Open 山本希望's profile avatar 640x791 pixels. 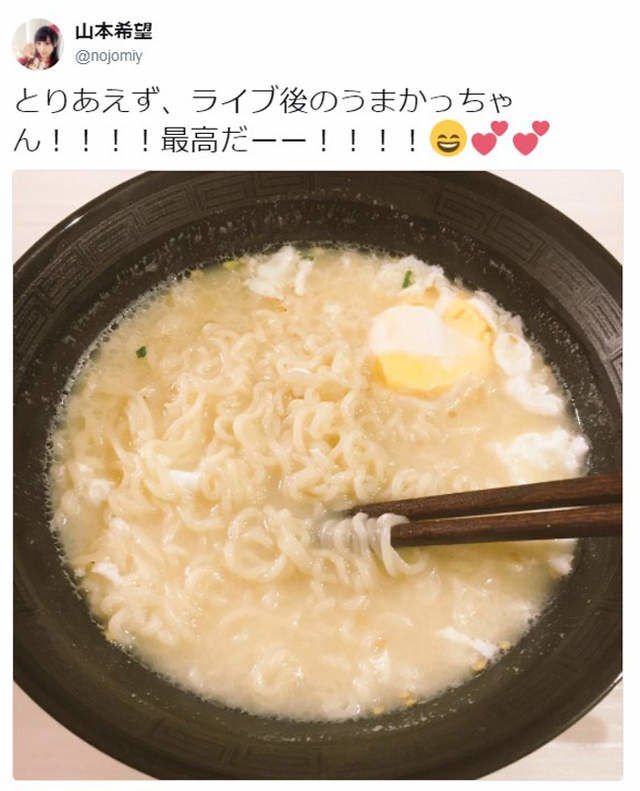click(x=37, y=44)
